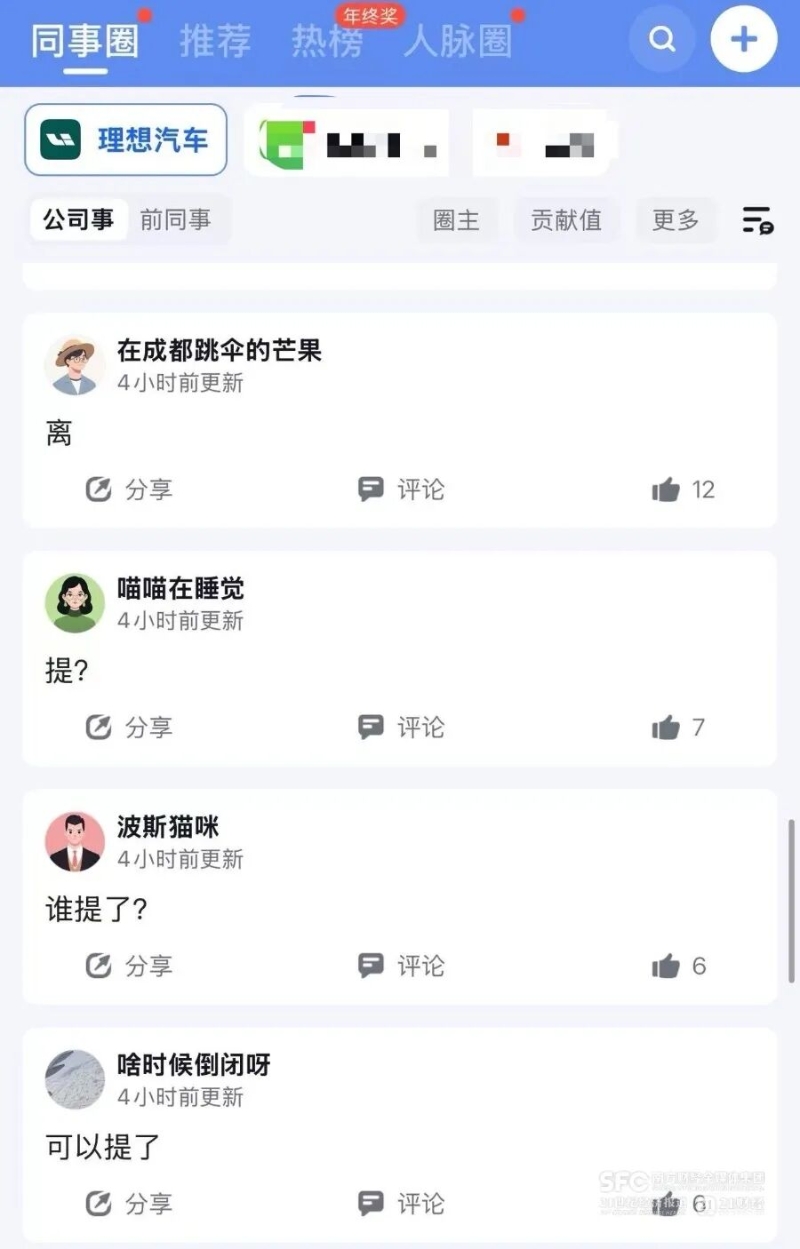Tap the 圈主 button
The width and height of the screenshot is (800, 1249).
pos(457,220)
